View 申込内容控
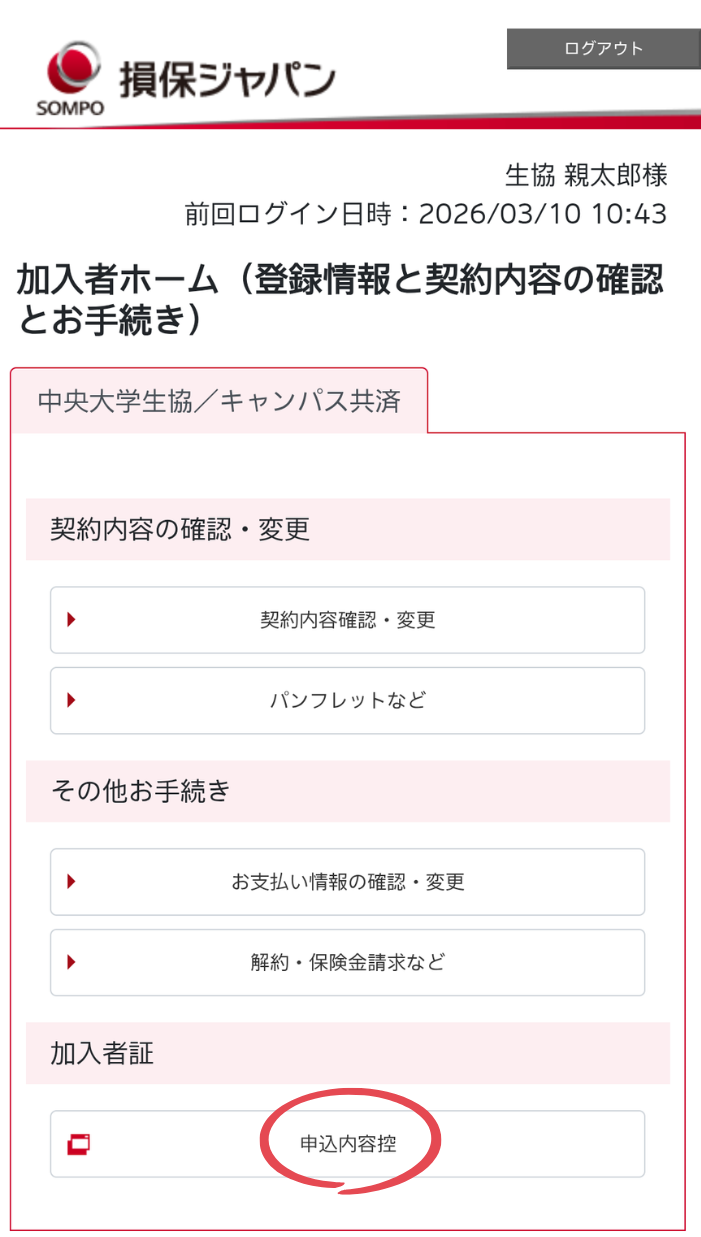Viewport: 701px width, 1237px height. [x=347, y=1144]
